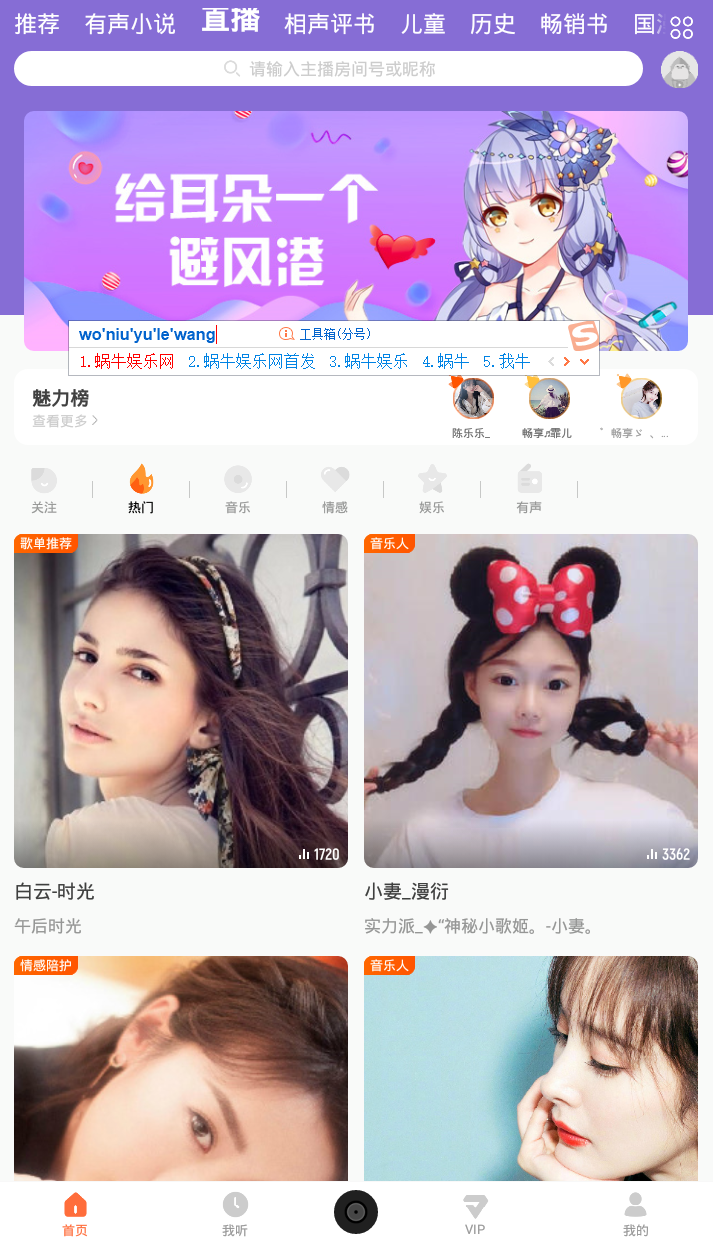View more of the 魅力榜 ranking
The image size is (713, 1243).
(x=65, y=421)
